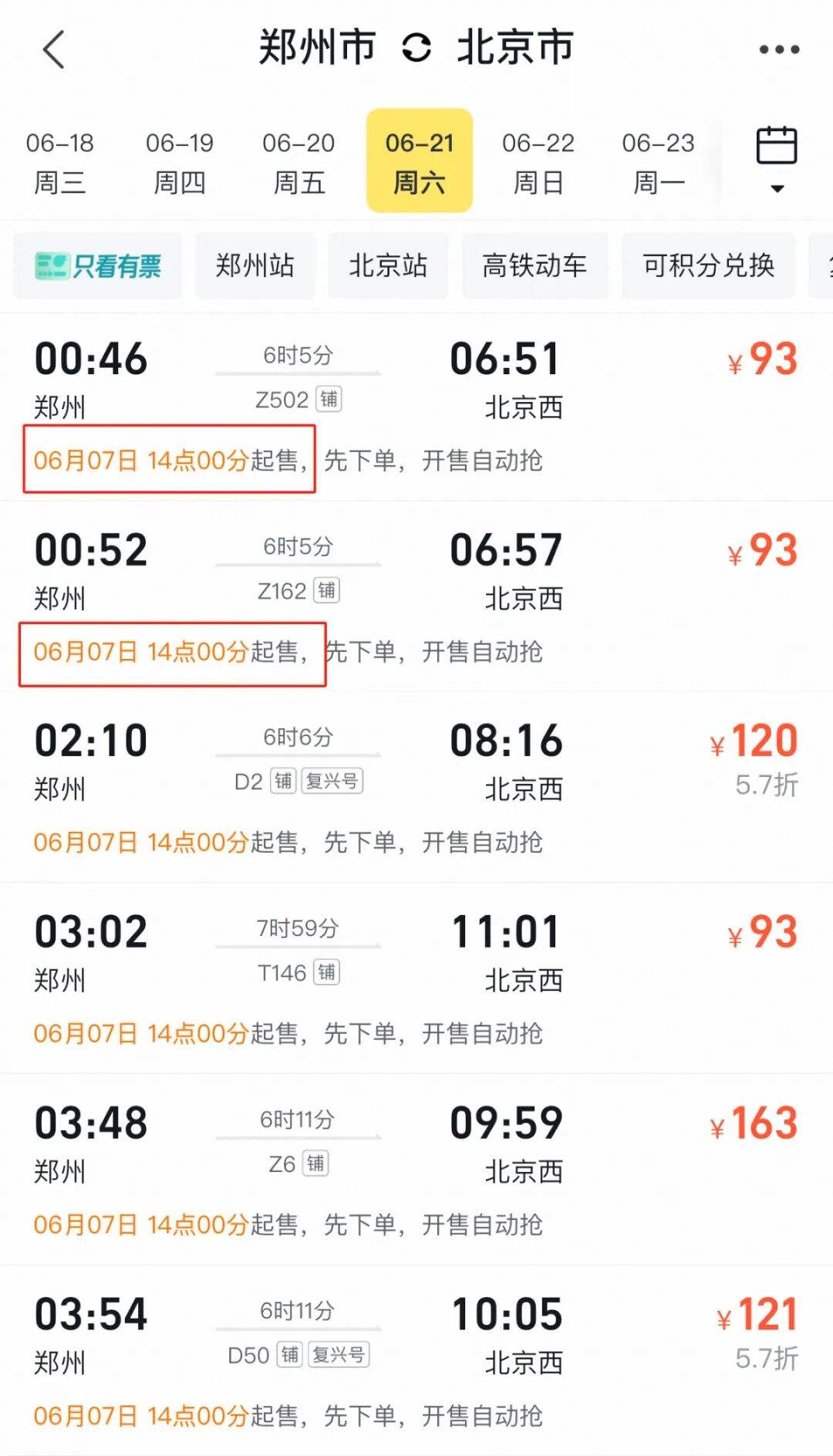Viewport: 833px width, 1456px height.
Task: Toggle the 只看有票 filter
Action: (98, 265)
